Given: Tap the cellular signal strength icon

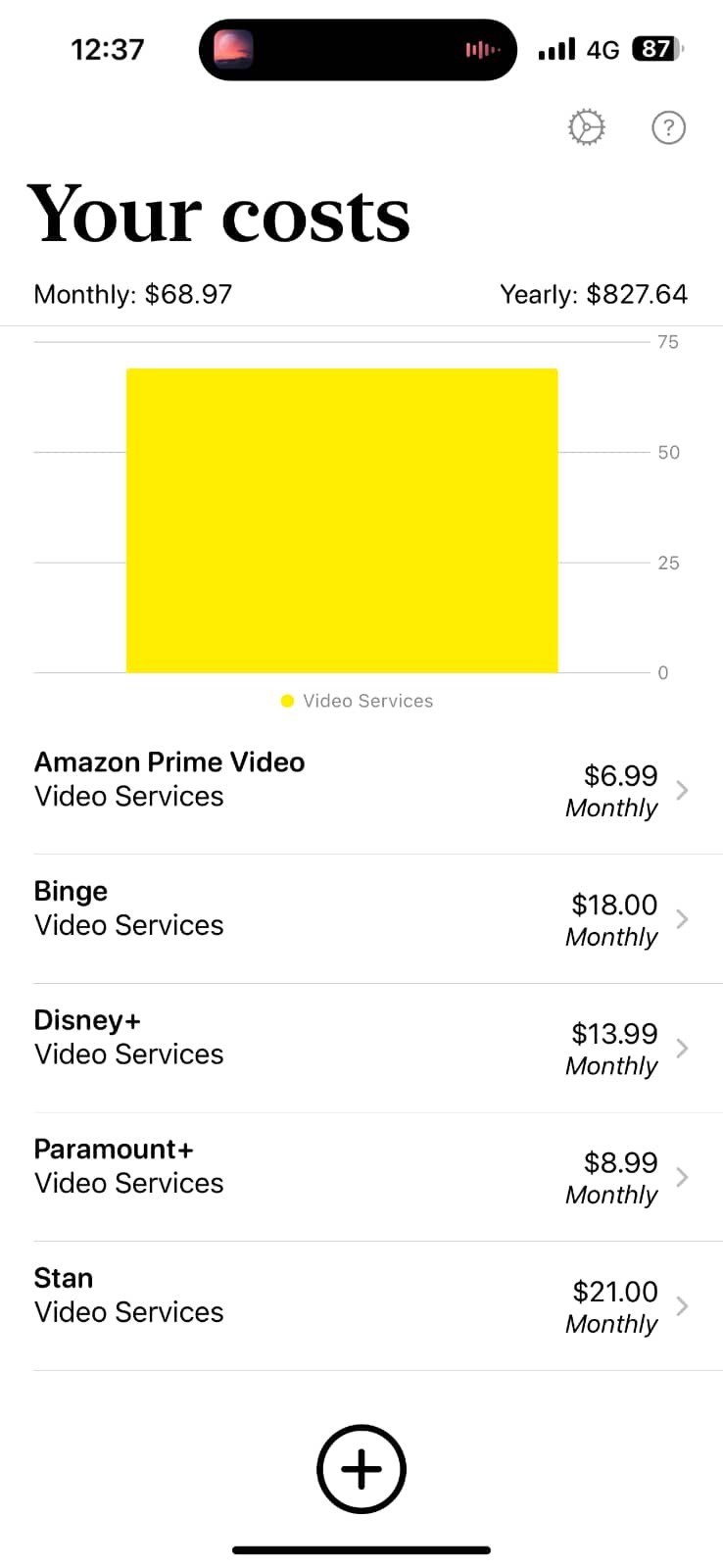Looking at the screenshot, I should click(555, 48).
